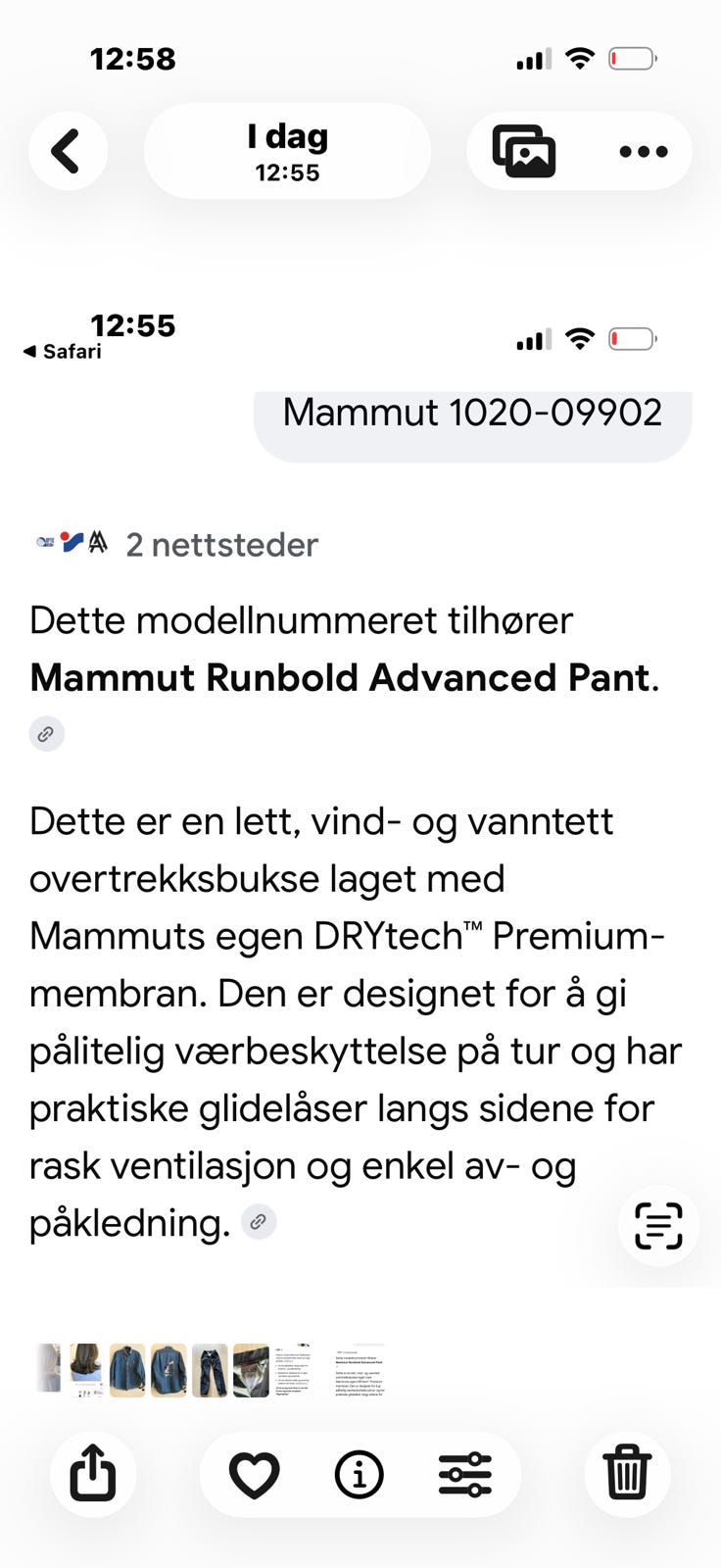Select the jeans photo in thumbnail strip
This screenshot has width=721, height=1568.
click(210, 1370)
